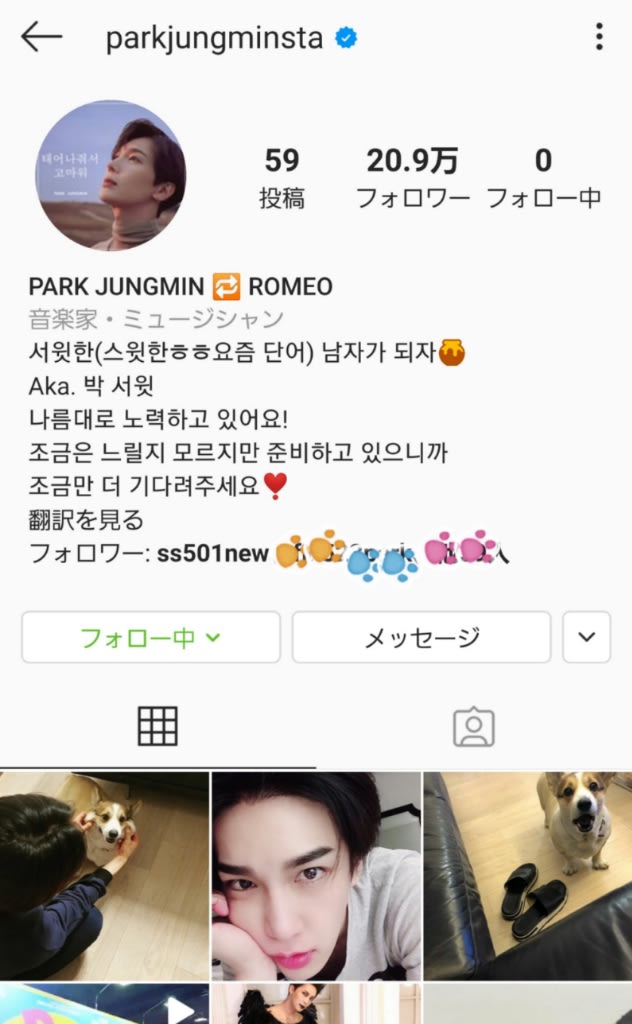Screen dimensions: 632x1024
Task: Send a message via メッセージ button
Action: pos(421,637)
